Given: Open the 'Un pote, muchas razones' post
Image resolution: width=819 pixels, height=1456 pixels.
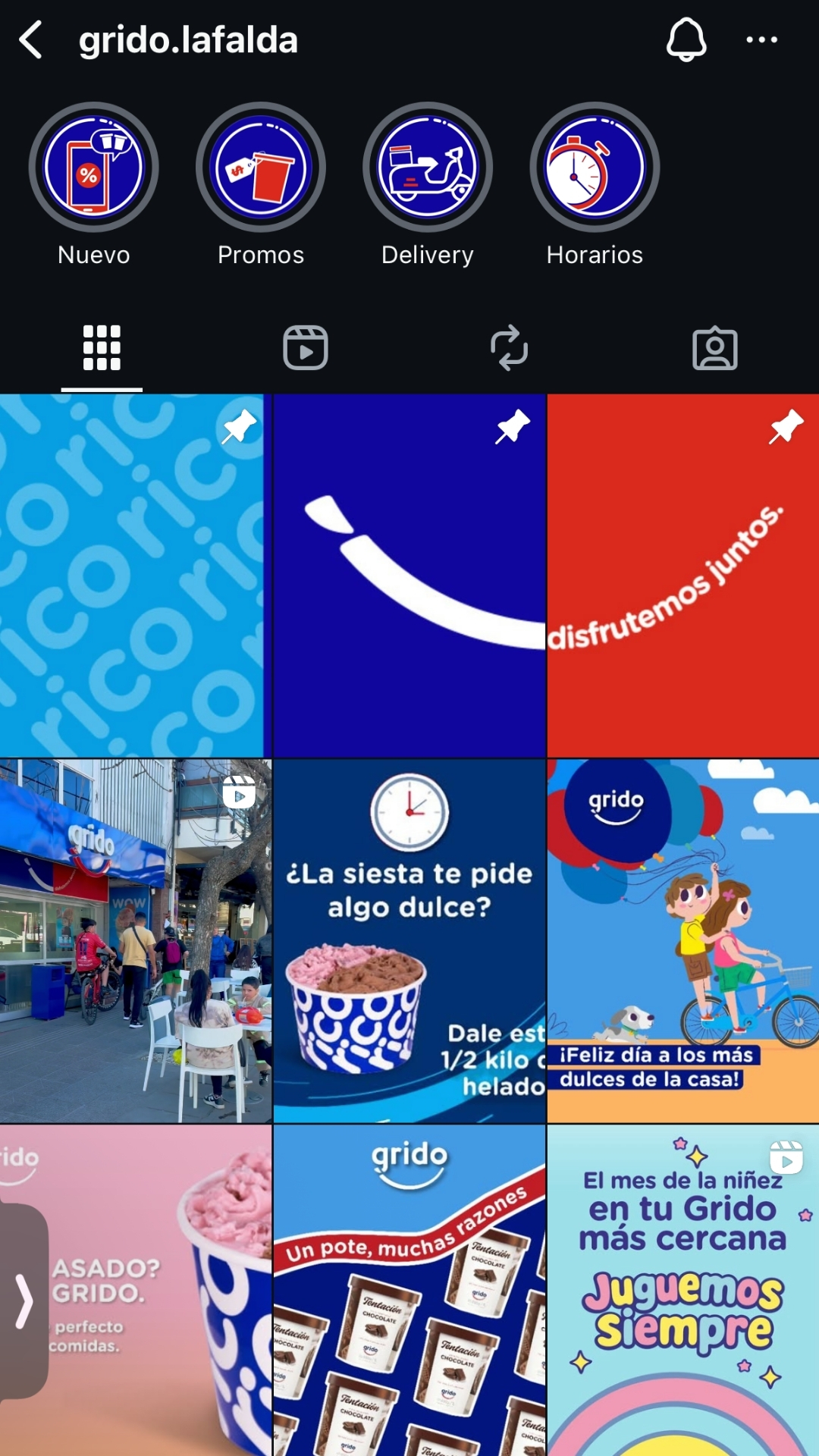Looking at the screenshot, I should pyautogui.click(x=409, y=1289).
